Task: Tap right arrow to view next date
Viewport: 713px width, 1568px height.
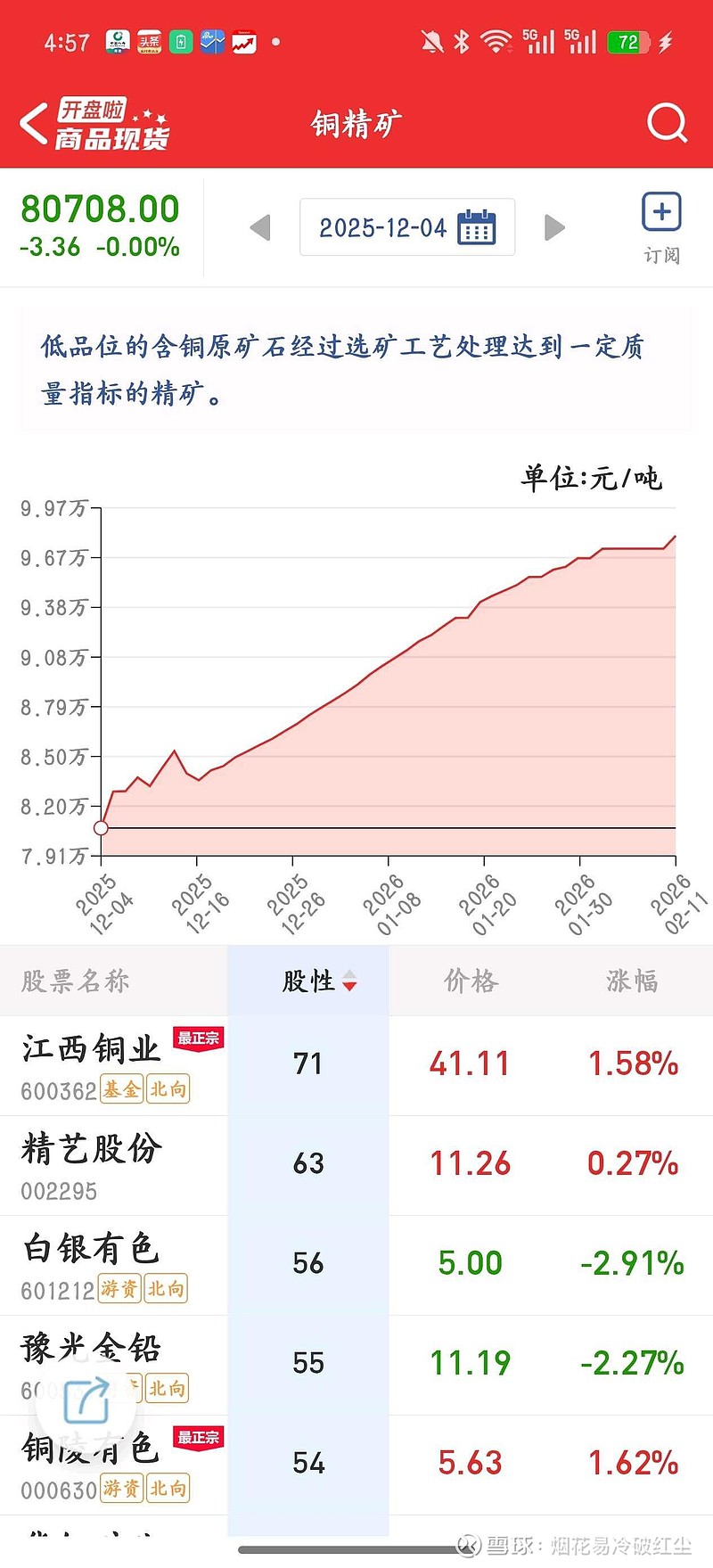Action: coord(554,227)
